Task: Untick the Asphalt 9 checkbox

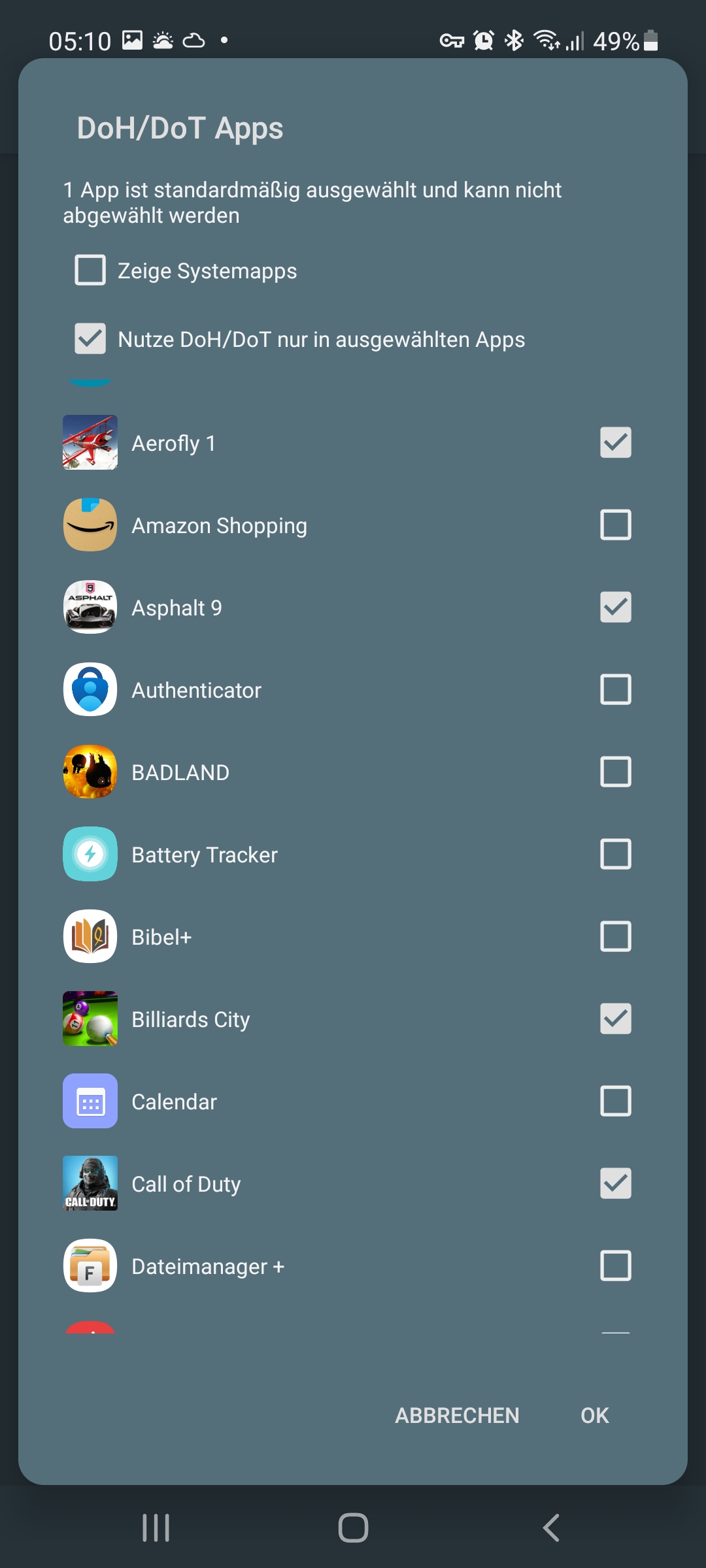Action: pos(615,608)
